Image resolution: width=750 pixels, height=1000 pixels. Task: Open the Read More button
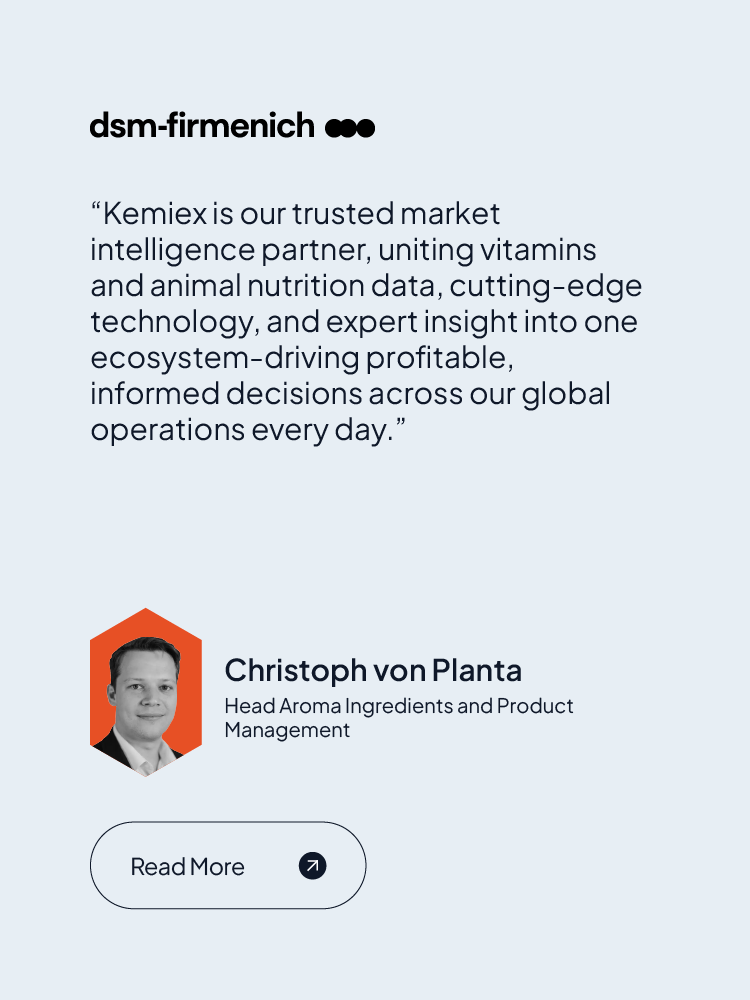point(228,866)
